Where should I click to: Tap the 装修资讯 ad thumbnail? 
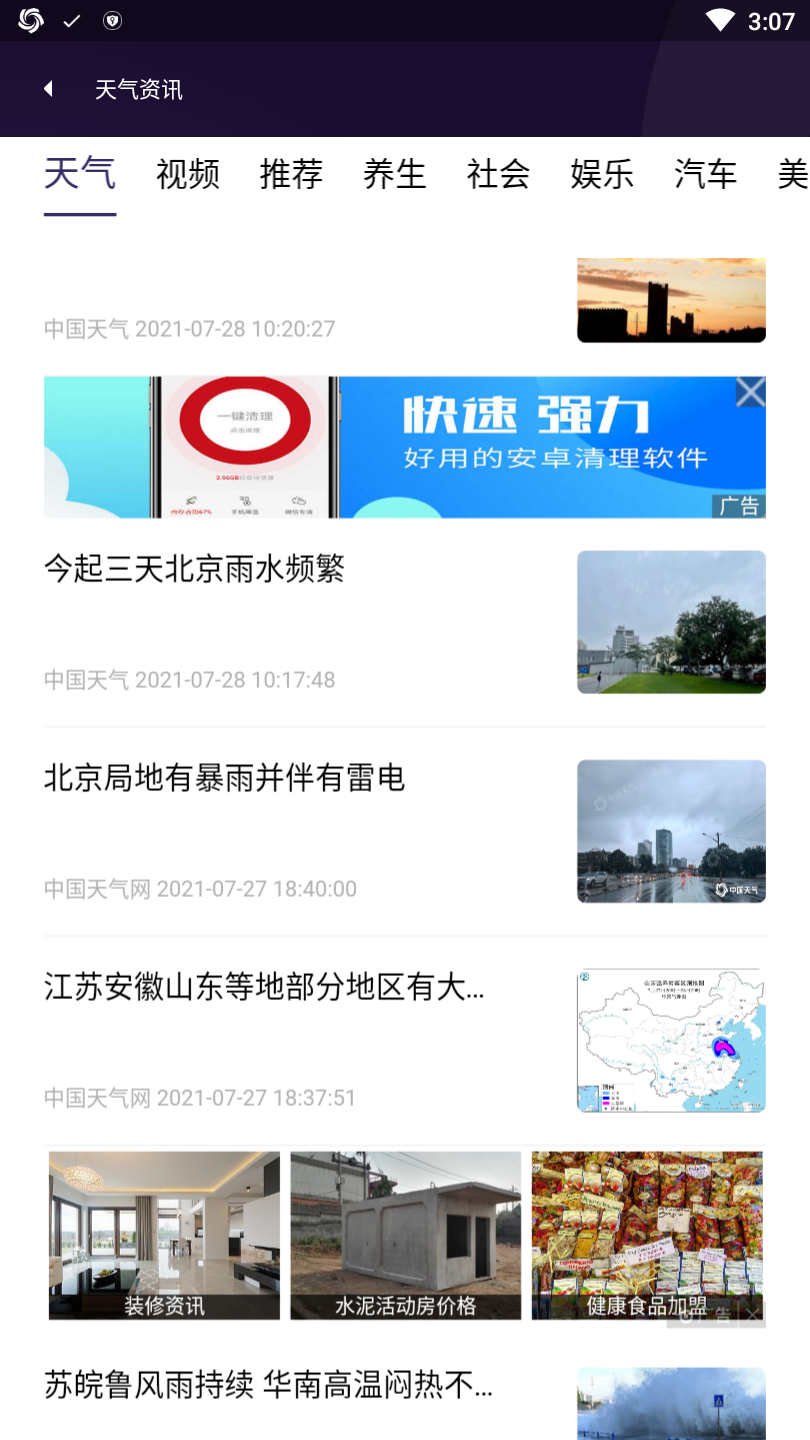click(x=164, y=1236)
